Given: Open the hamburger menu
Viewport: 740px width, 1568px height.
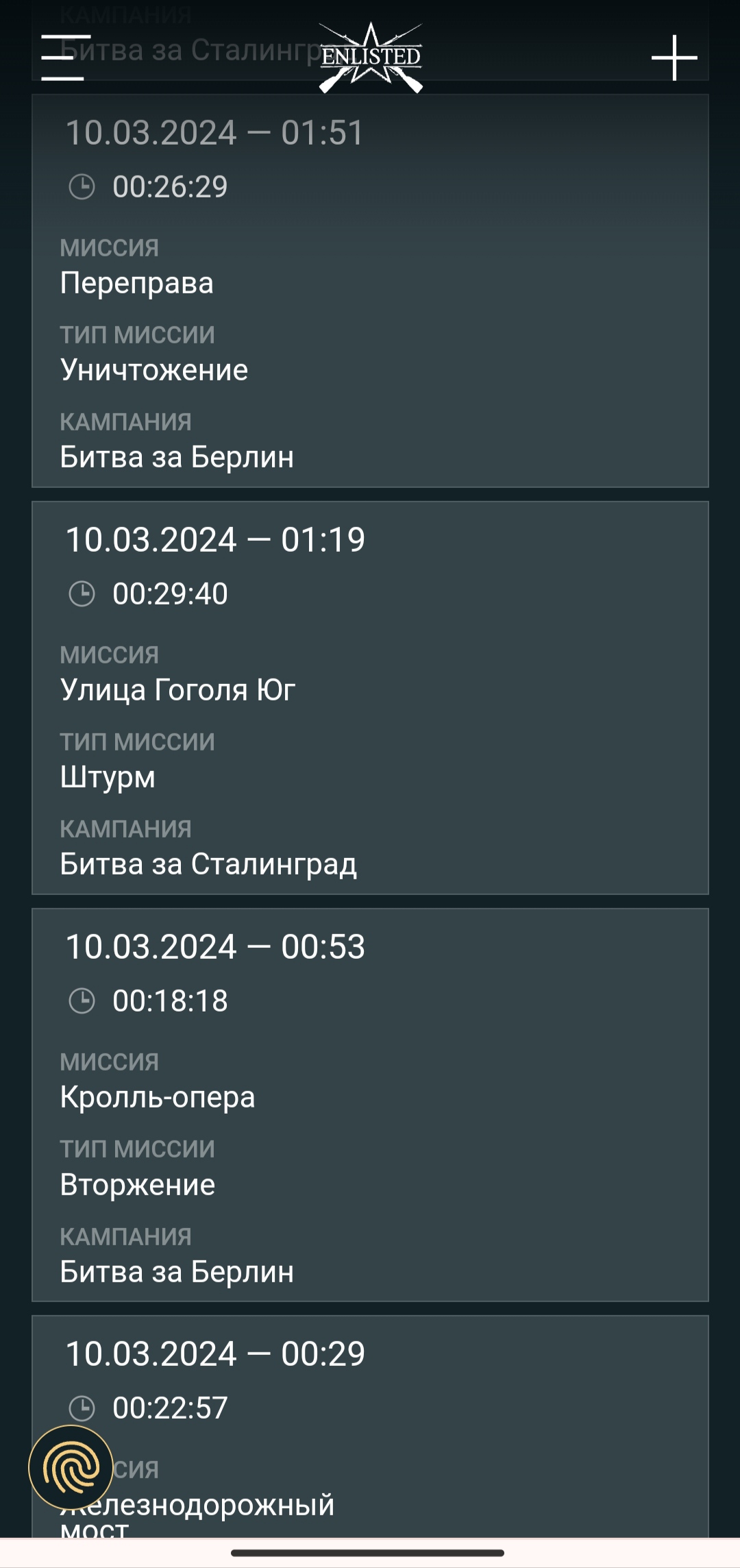Looking at the screenshot, I should (63, 58).
